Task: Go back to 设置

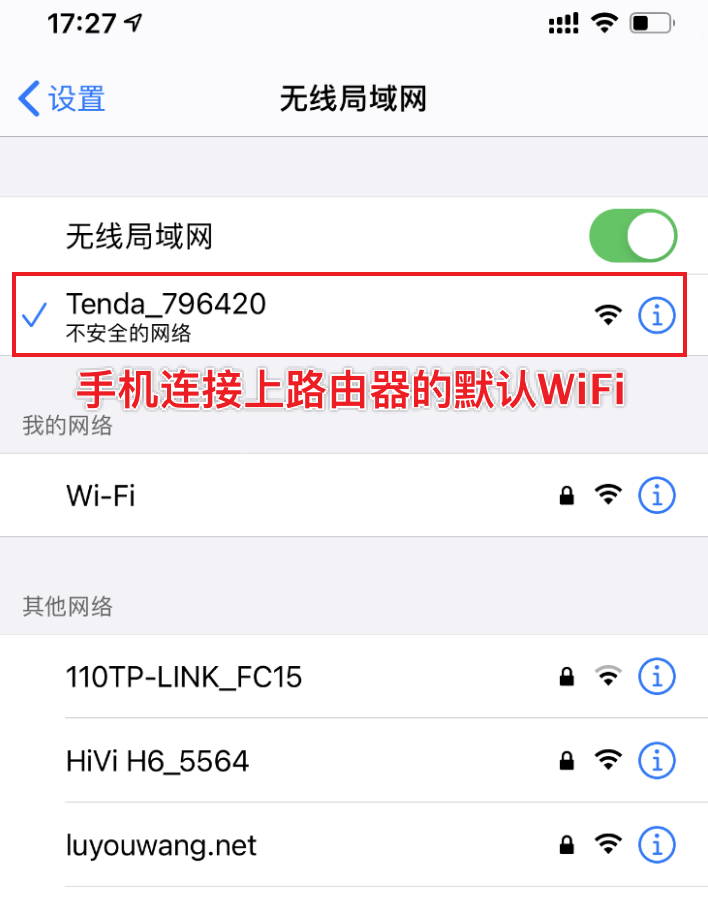Action: click(62, 99)
